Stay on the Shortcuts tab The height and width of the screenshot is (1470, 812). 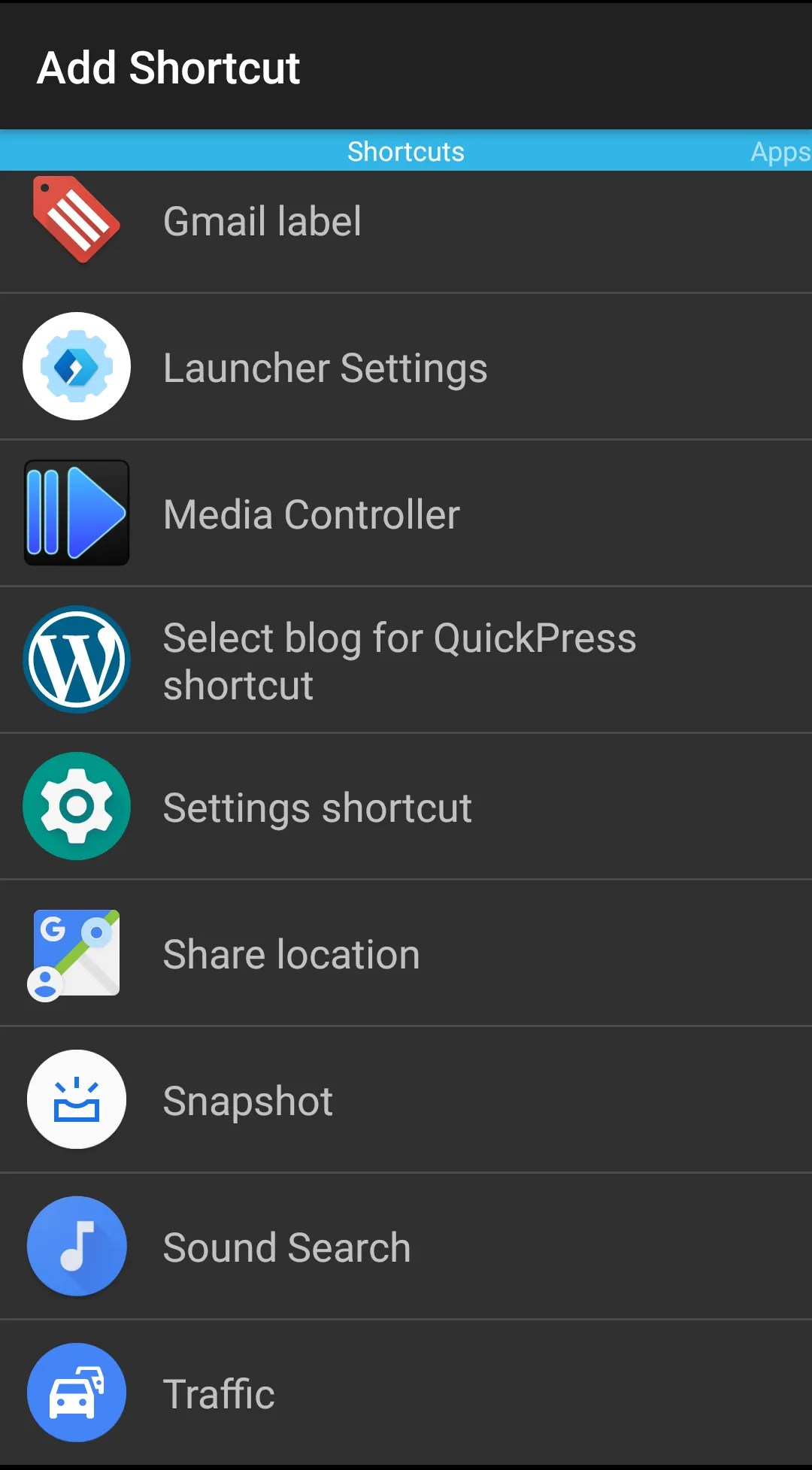point(406,150)
